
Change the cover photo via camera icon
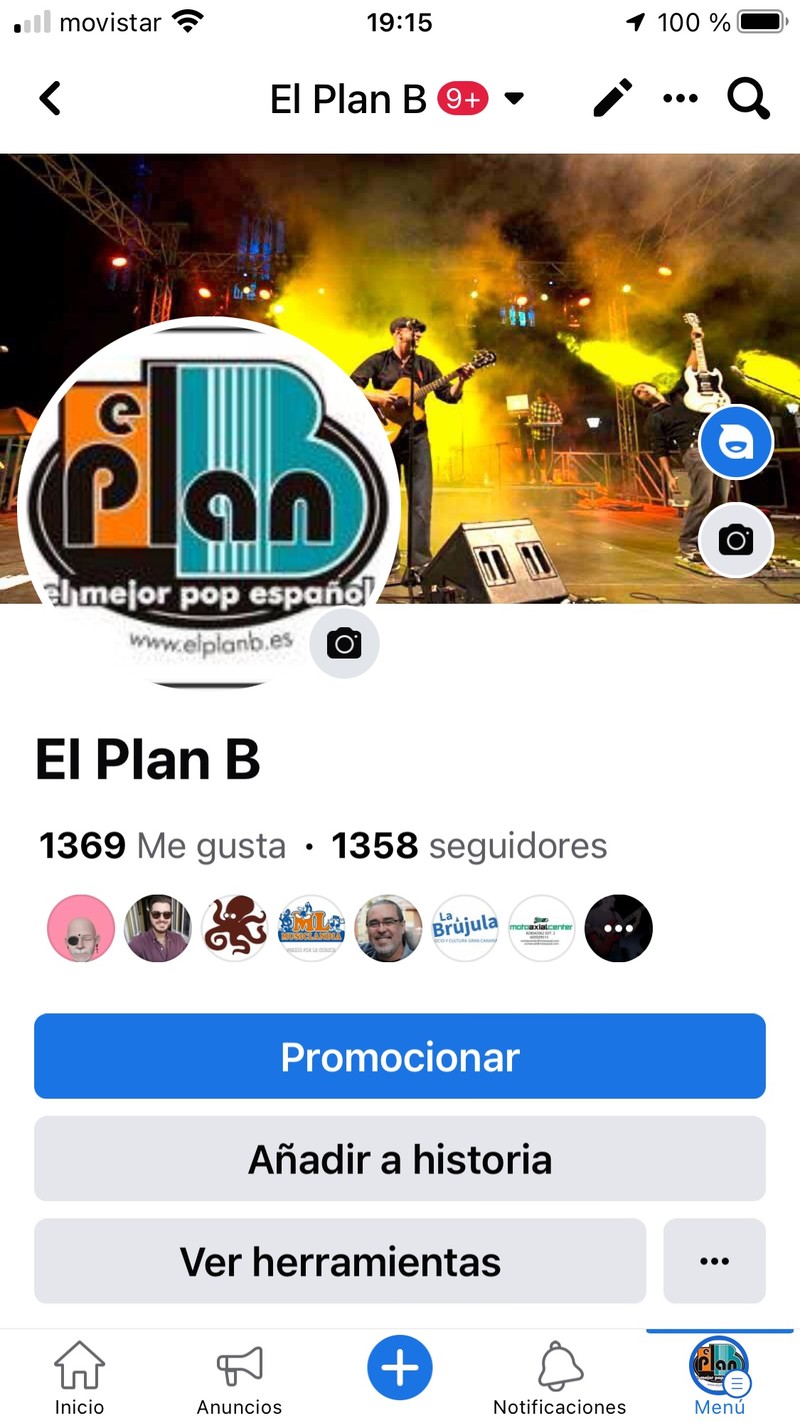coord(736,540)
